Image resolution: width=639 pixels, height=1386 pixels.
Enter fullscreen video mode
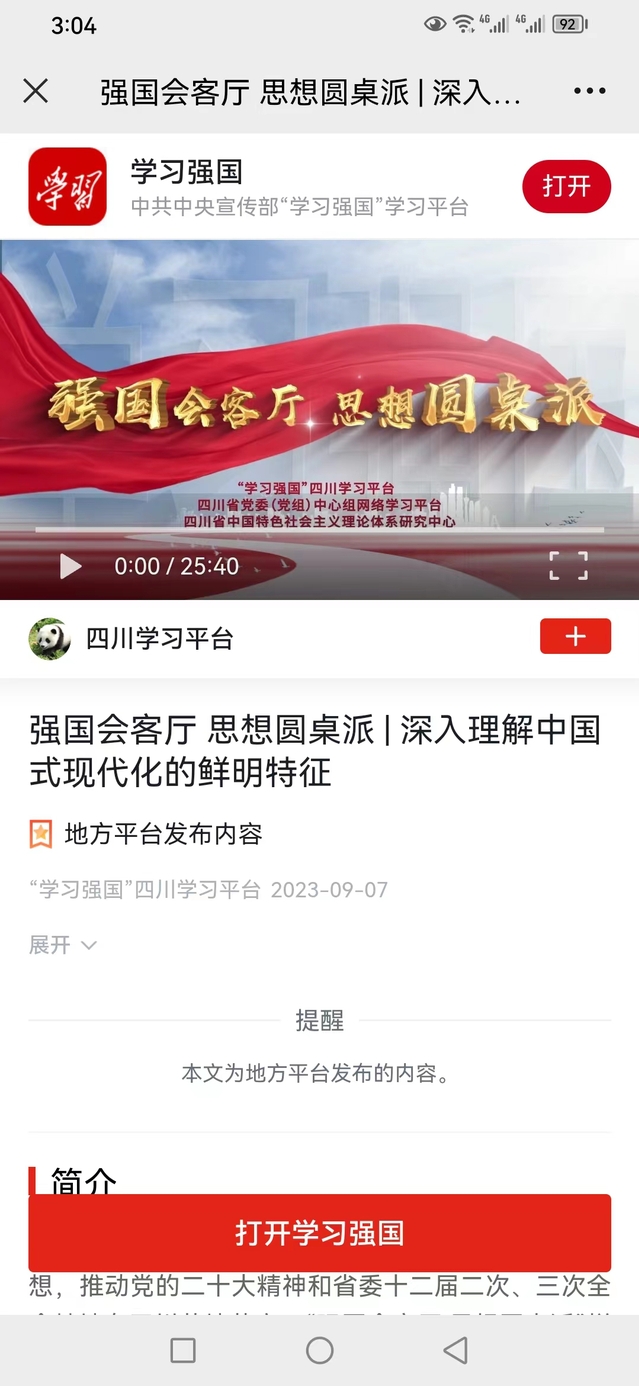568,565
